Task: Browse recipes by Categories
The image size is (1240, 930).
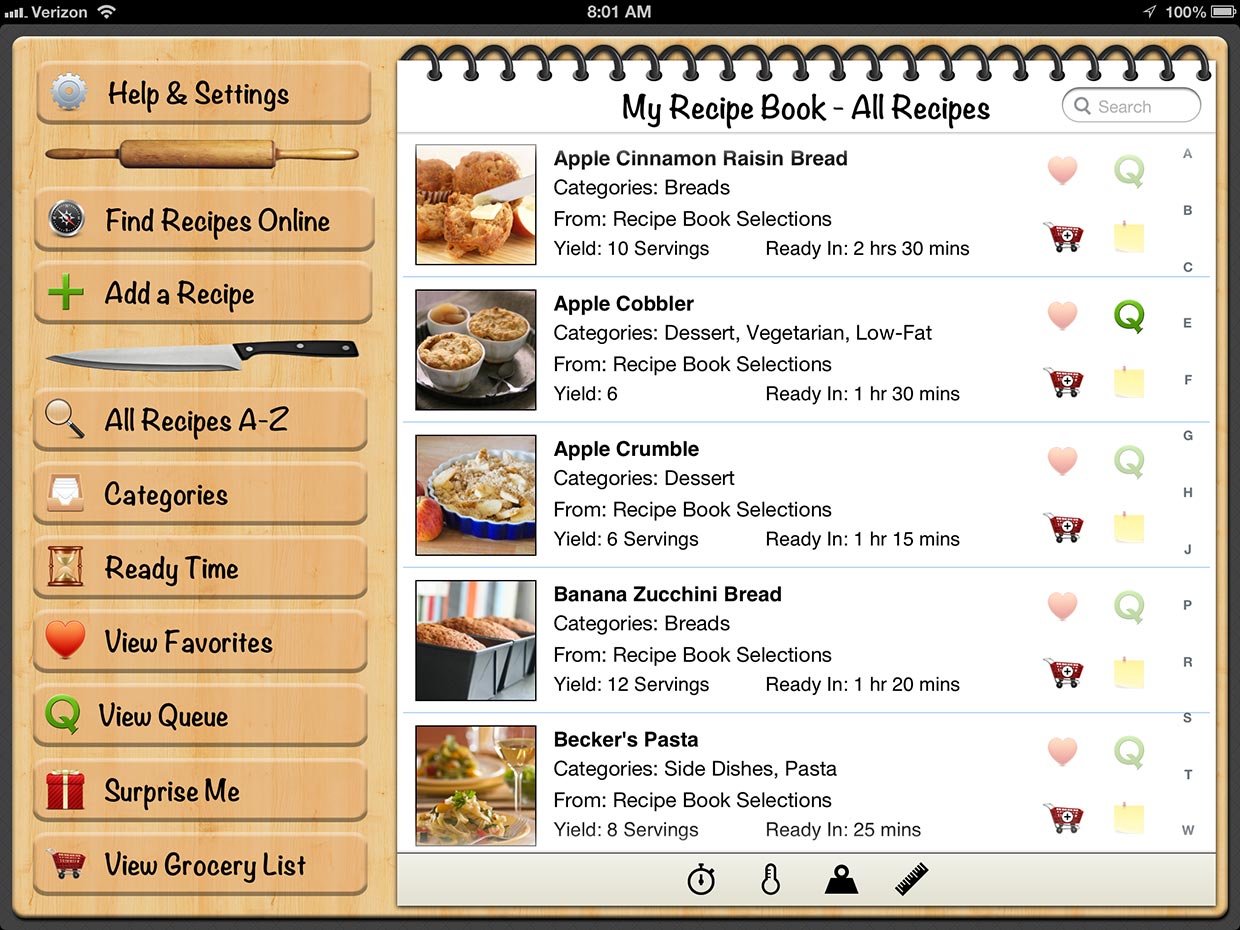Action: click(x=200, y=495)
